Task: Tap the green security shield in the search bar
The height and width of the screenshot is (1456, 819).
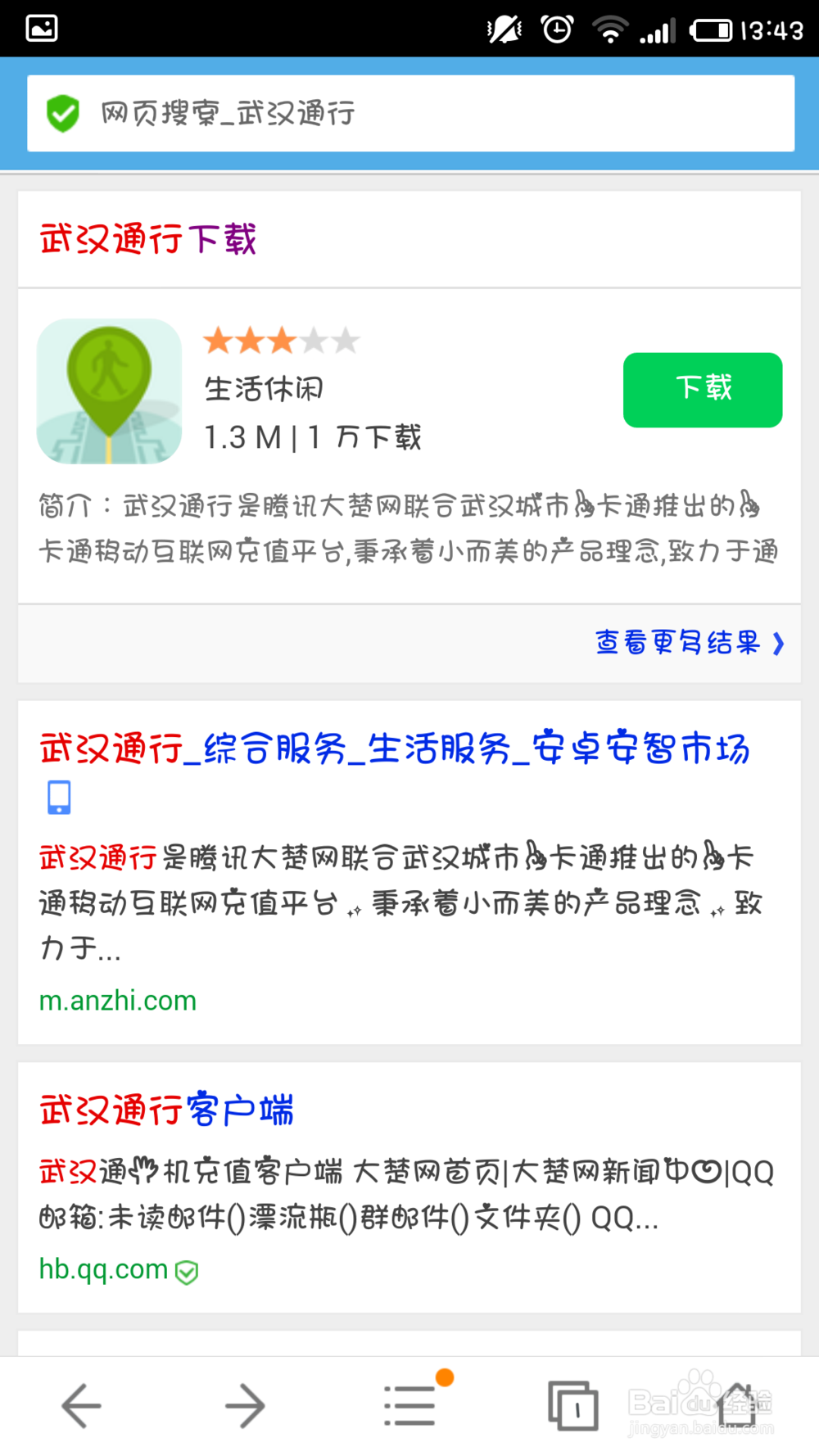Action: pyautogui.click(x=64, y=114)
